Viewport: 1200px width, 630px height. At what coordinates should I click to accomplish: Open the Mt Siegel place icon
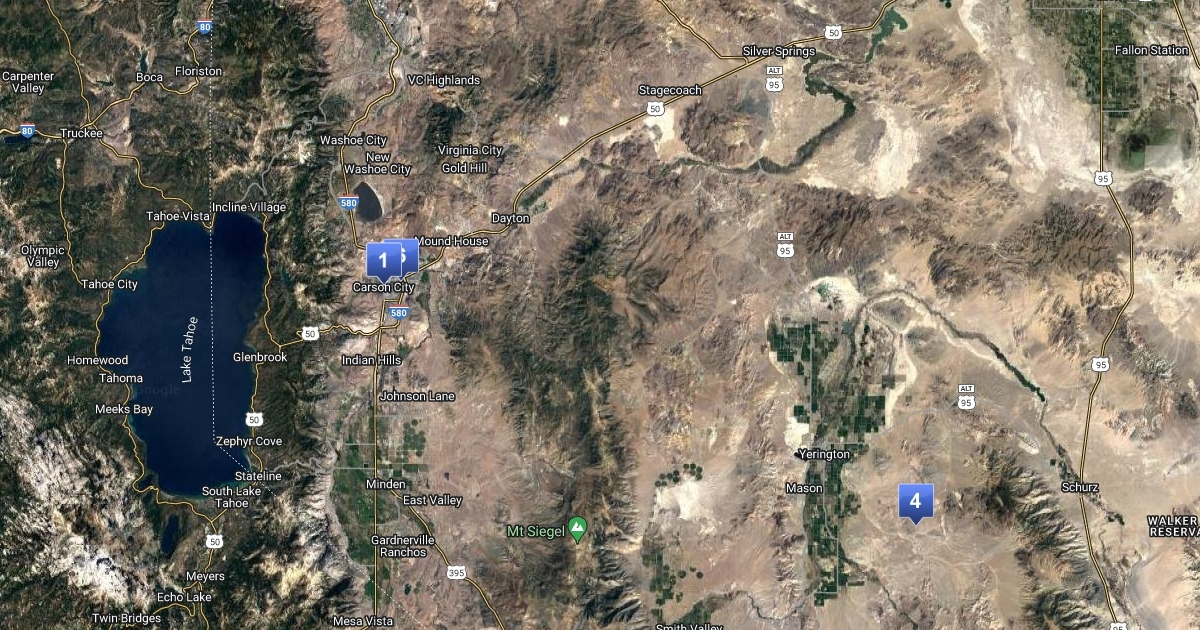(x=577, y=526)
